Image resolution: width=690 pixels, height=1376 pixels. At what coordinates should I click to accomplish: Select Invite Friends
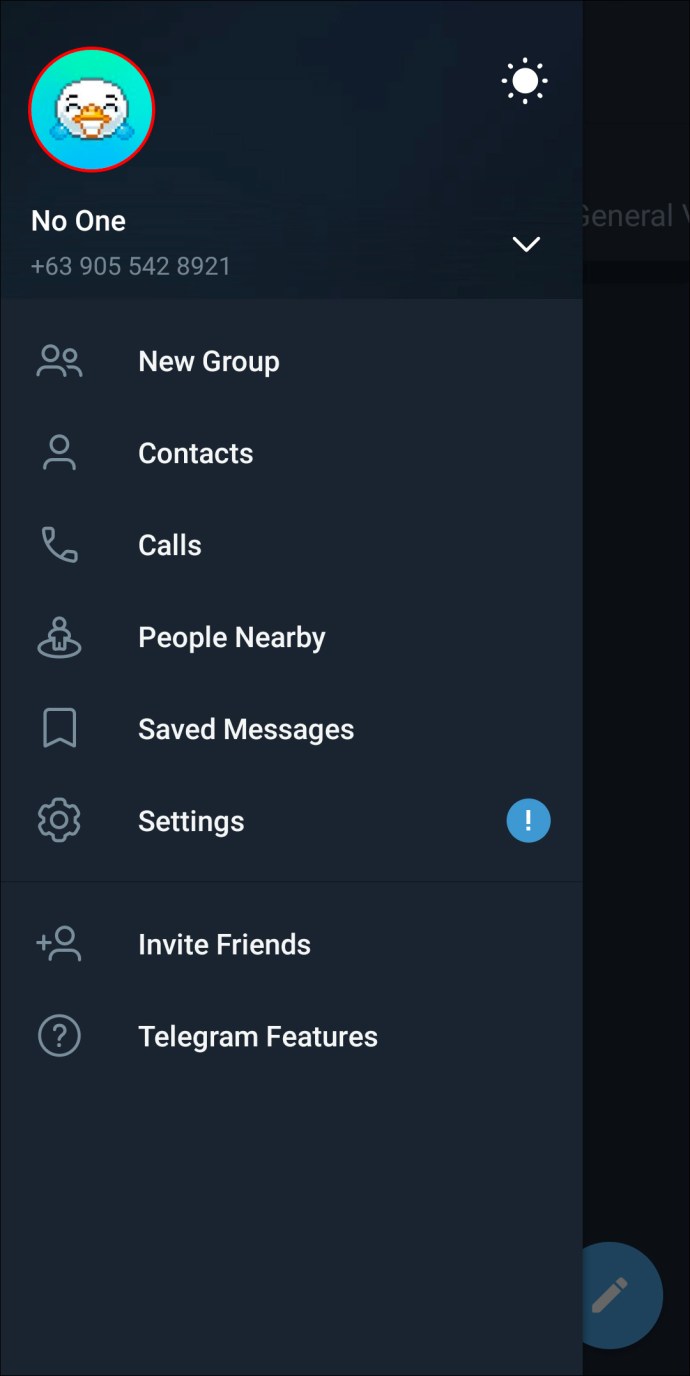point(224,945)
